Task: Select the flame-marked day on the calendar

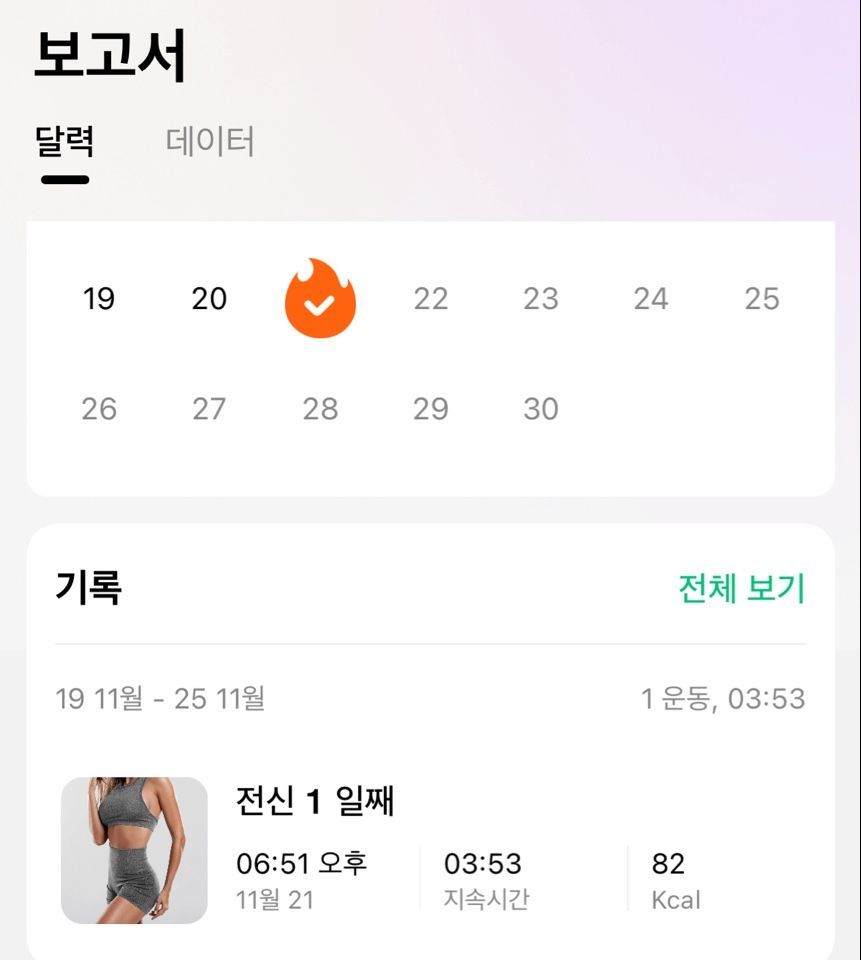Action: 320,299
